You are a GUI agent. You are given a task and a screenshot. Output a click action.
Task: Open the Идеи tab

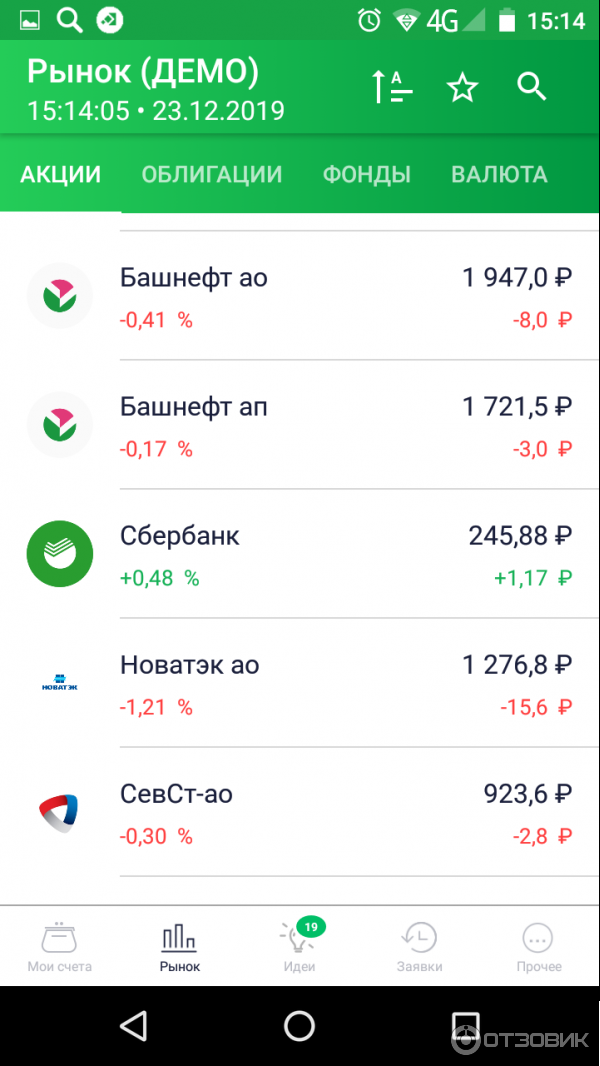tap(299, 946)
